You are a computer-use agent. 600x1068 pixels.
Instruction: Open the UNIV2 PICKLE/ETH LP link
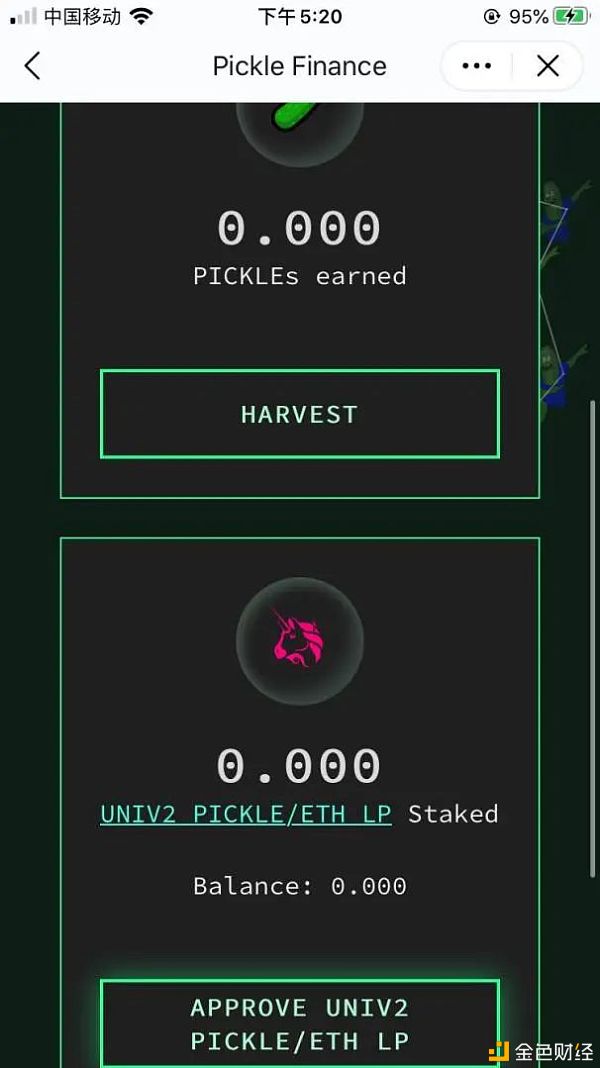click(246, 814)
